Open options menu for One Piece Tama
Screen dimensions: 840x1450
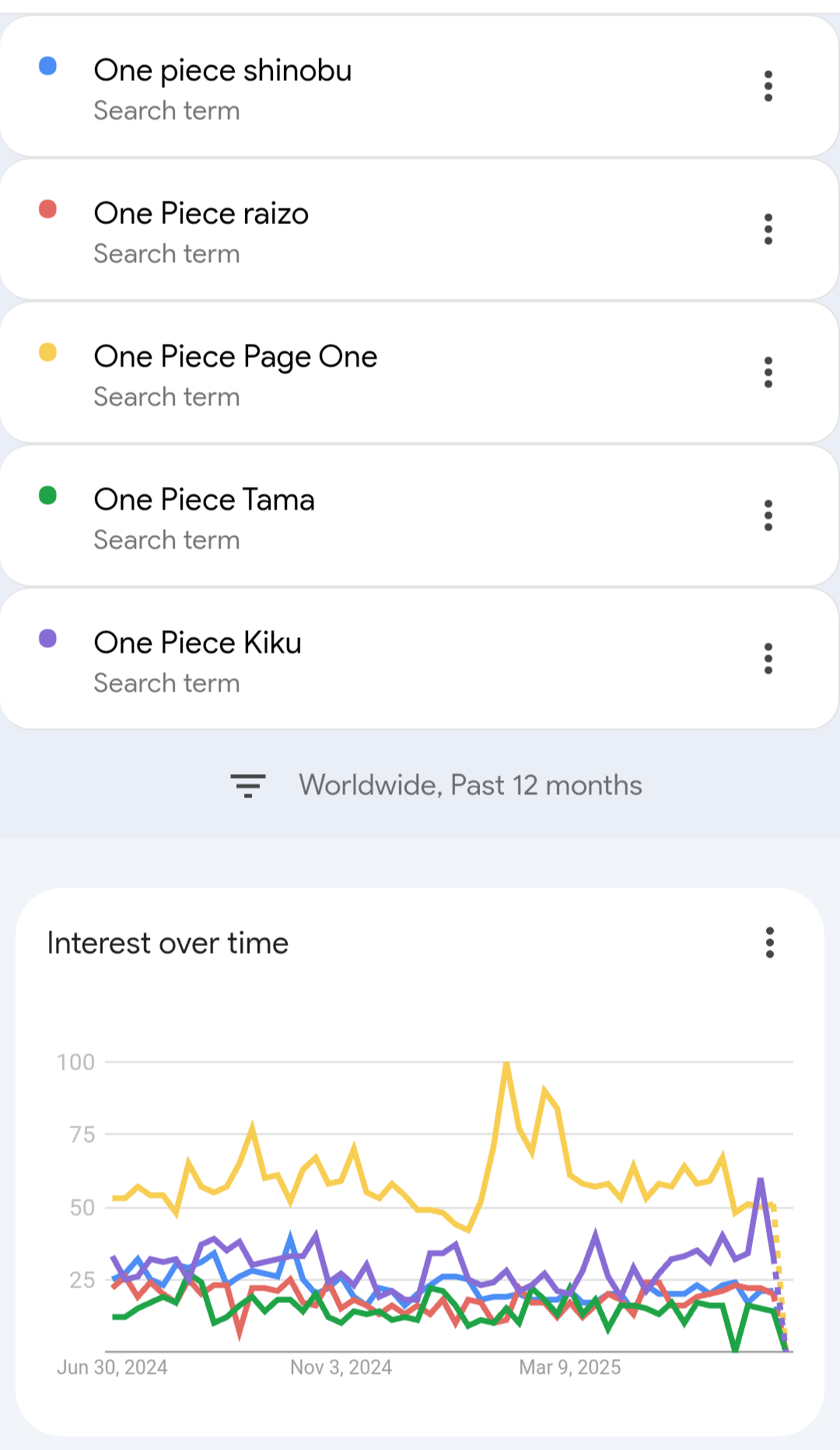(768, 516)
